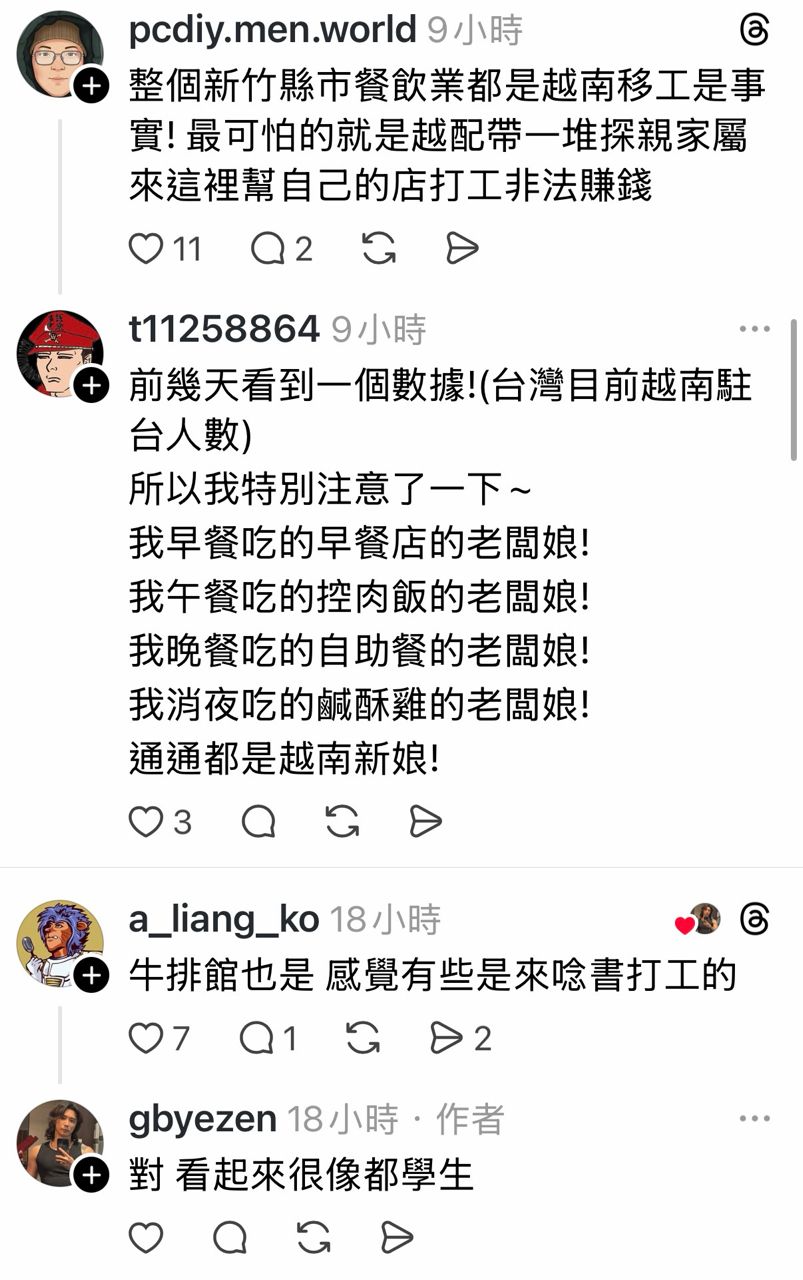Like the comment by t11258864

[146, 822]
